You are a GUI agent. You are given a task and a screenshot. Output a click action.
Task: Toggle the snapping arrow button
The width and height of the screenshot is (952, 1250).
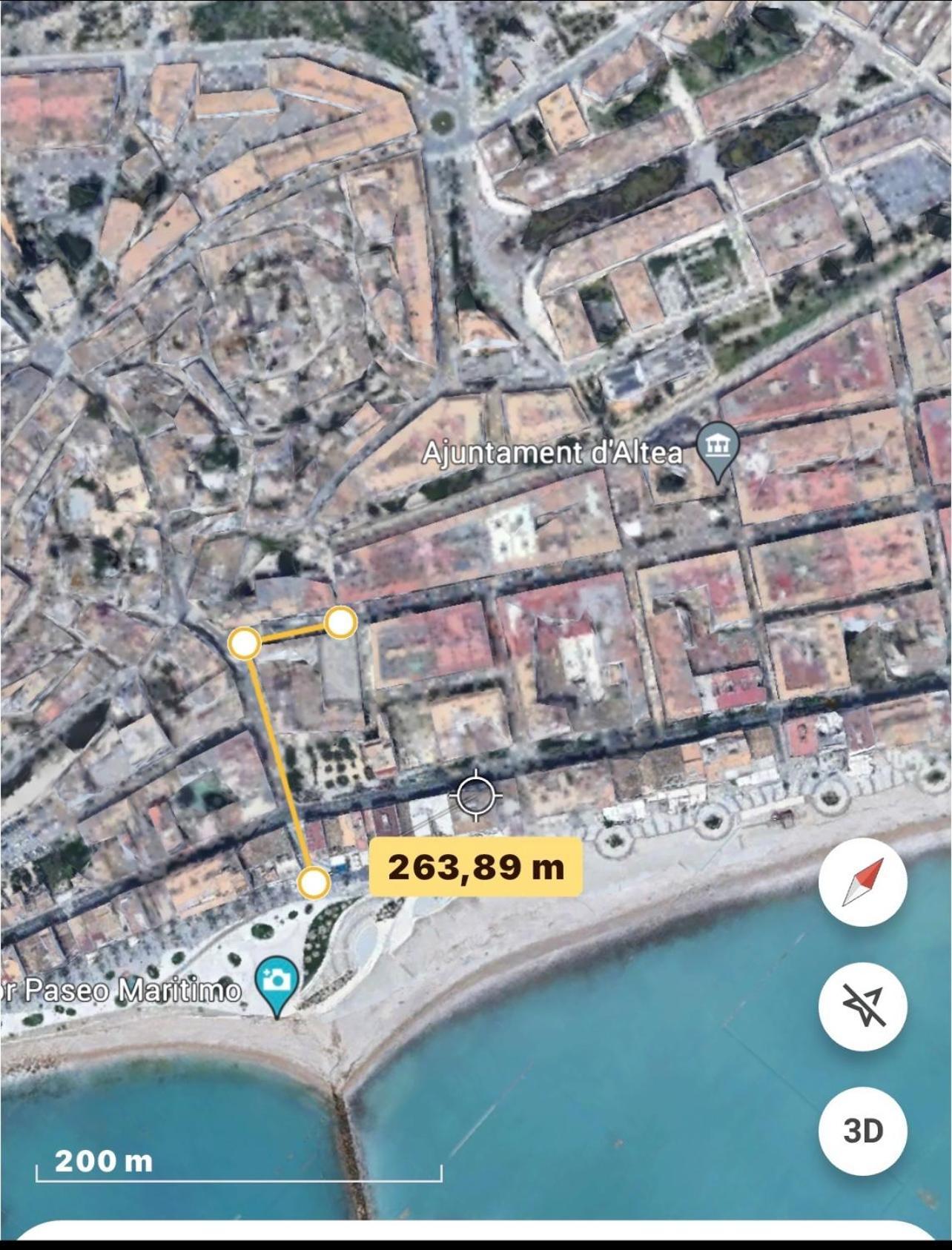click(x=862, y=1006)
